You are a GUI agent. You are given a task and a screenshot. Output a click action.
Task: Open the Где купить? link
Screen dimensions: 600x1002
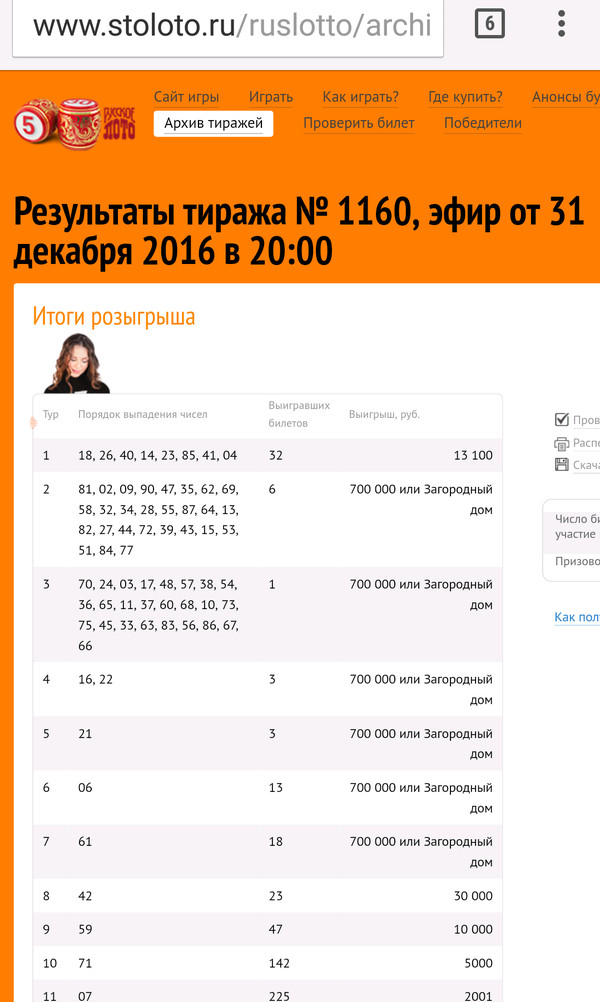(465, 97)
